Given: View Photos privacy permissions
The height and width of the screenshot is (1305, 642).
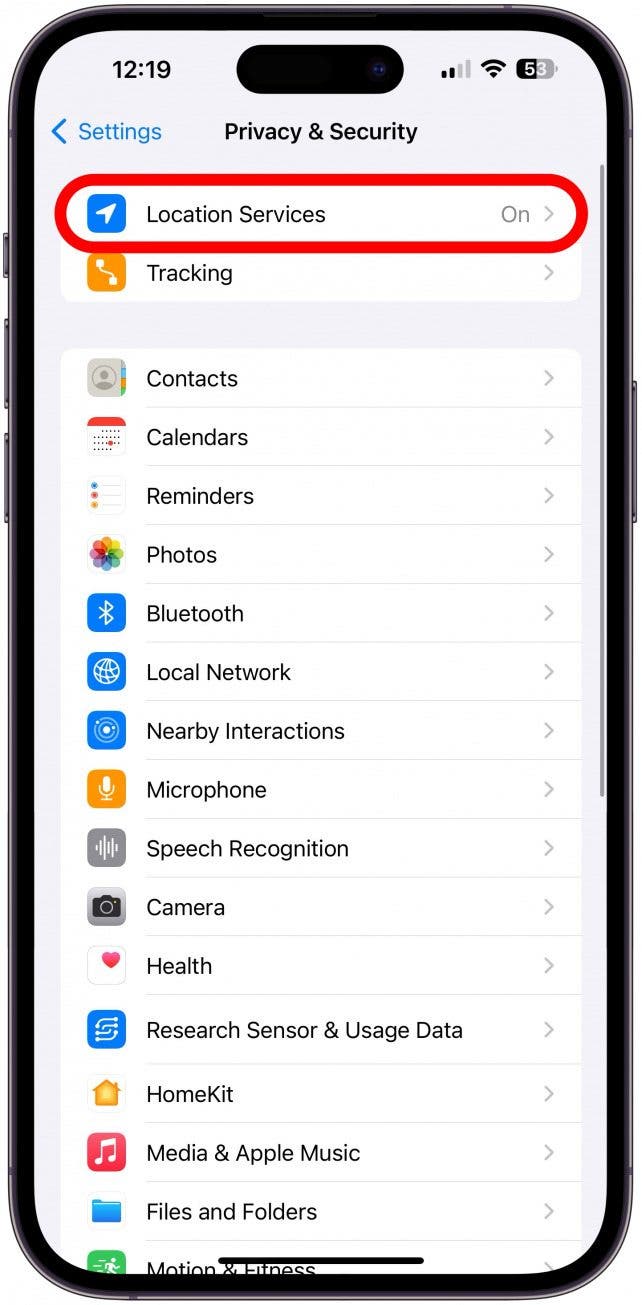Looking at the screenshot, I should click(x=320, y=555).
